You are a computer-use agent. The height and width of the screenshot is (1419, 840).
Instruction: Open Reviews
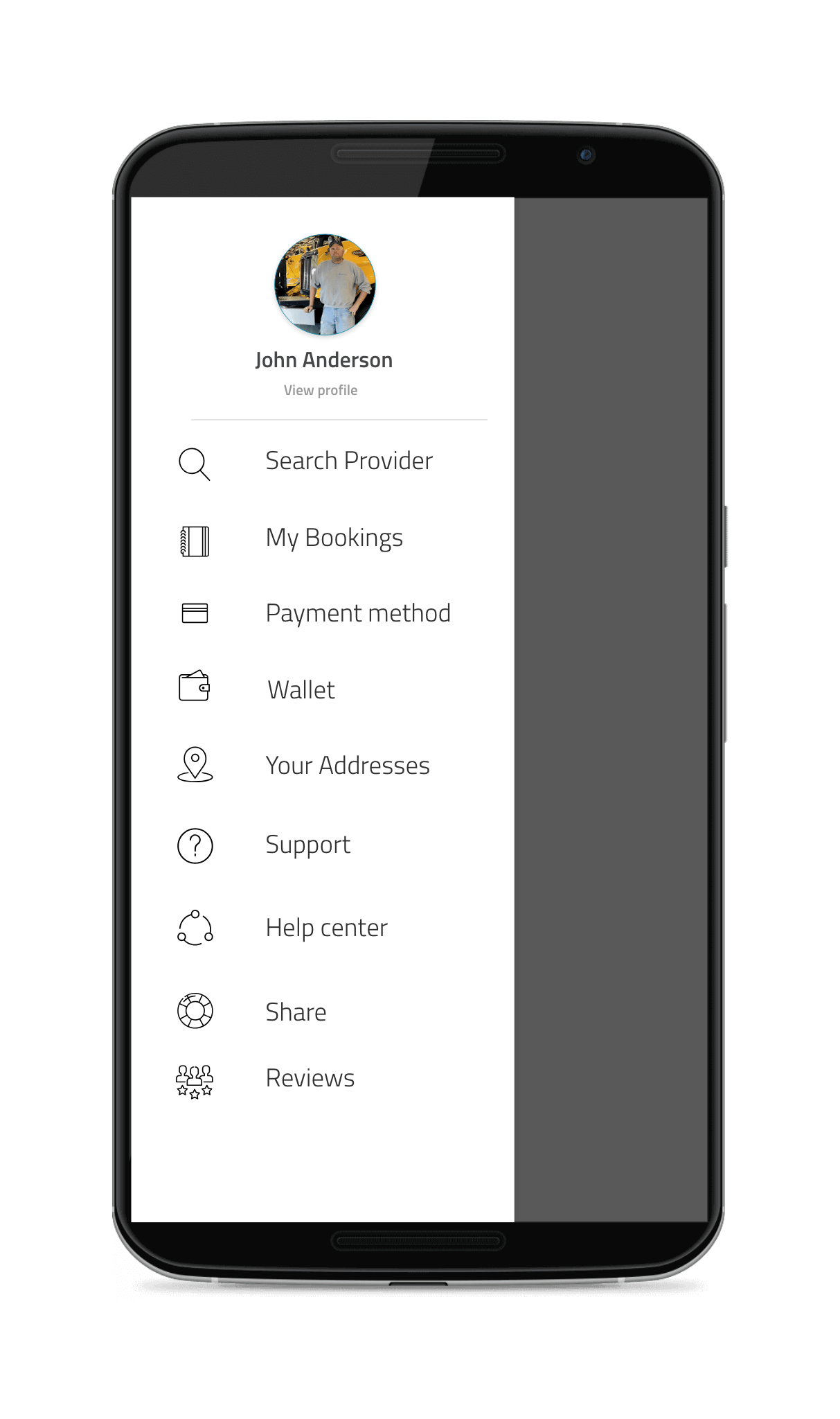pyautogui.click(x=310, y=1079)
